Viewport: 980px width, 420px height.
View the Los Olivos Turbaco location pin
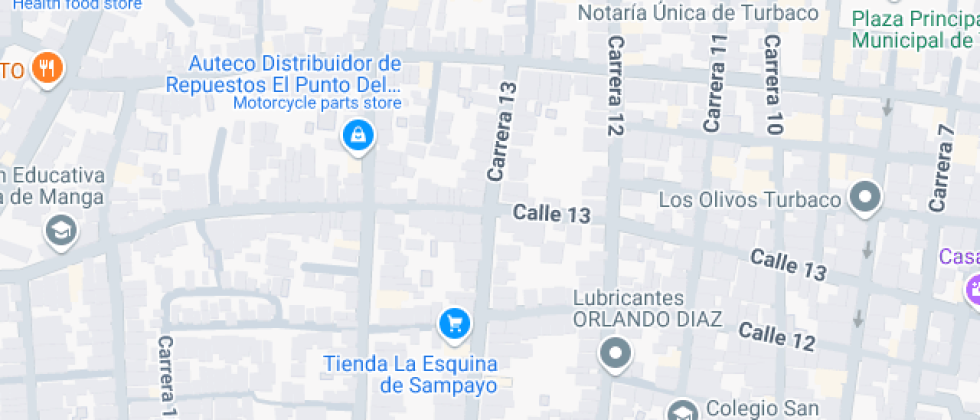tap(864, 197)
